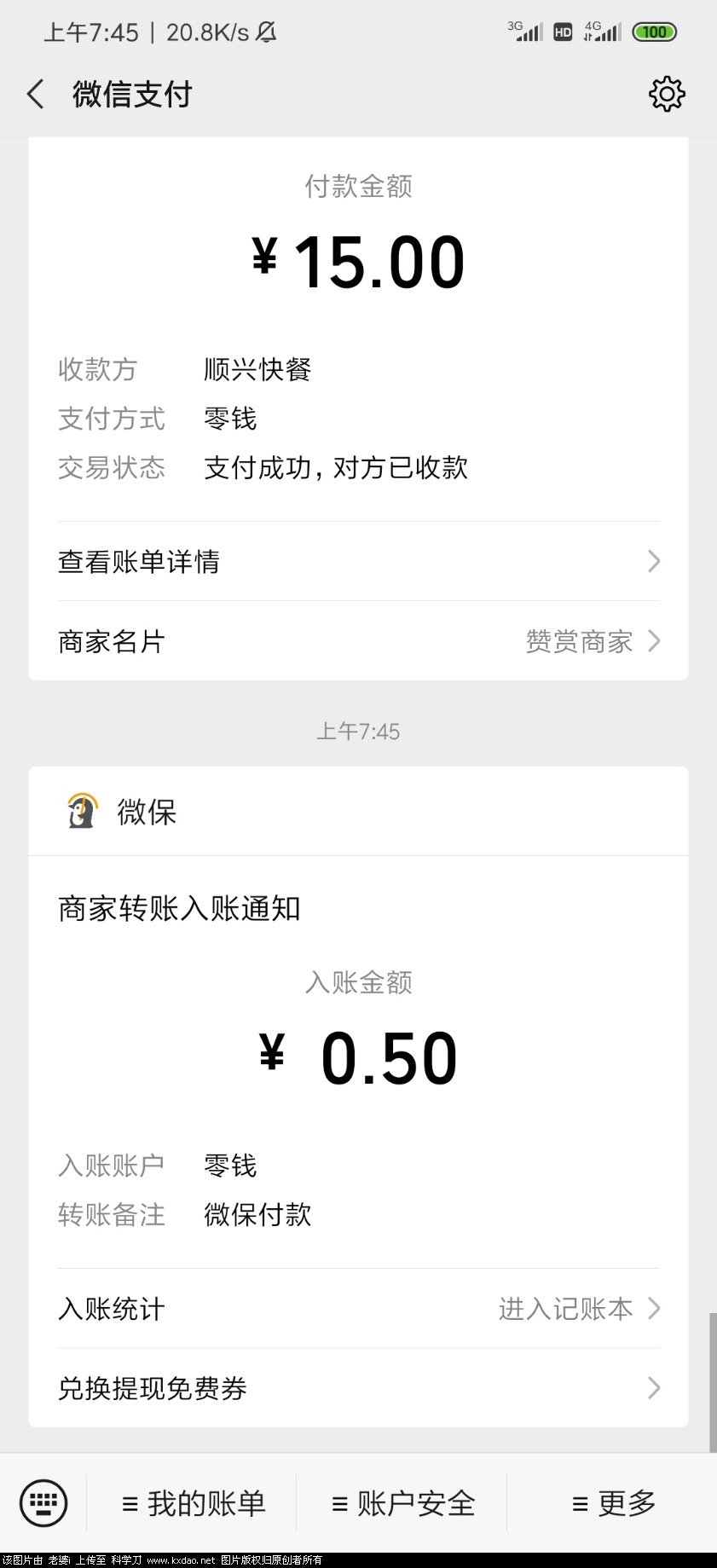
Task: Expand 查看账单详情 via its chevron
Action: pos(654,561)
